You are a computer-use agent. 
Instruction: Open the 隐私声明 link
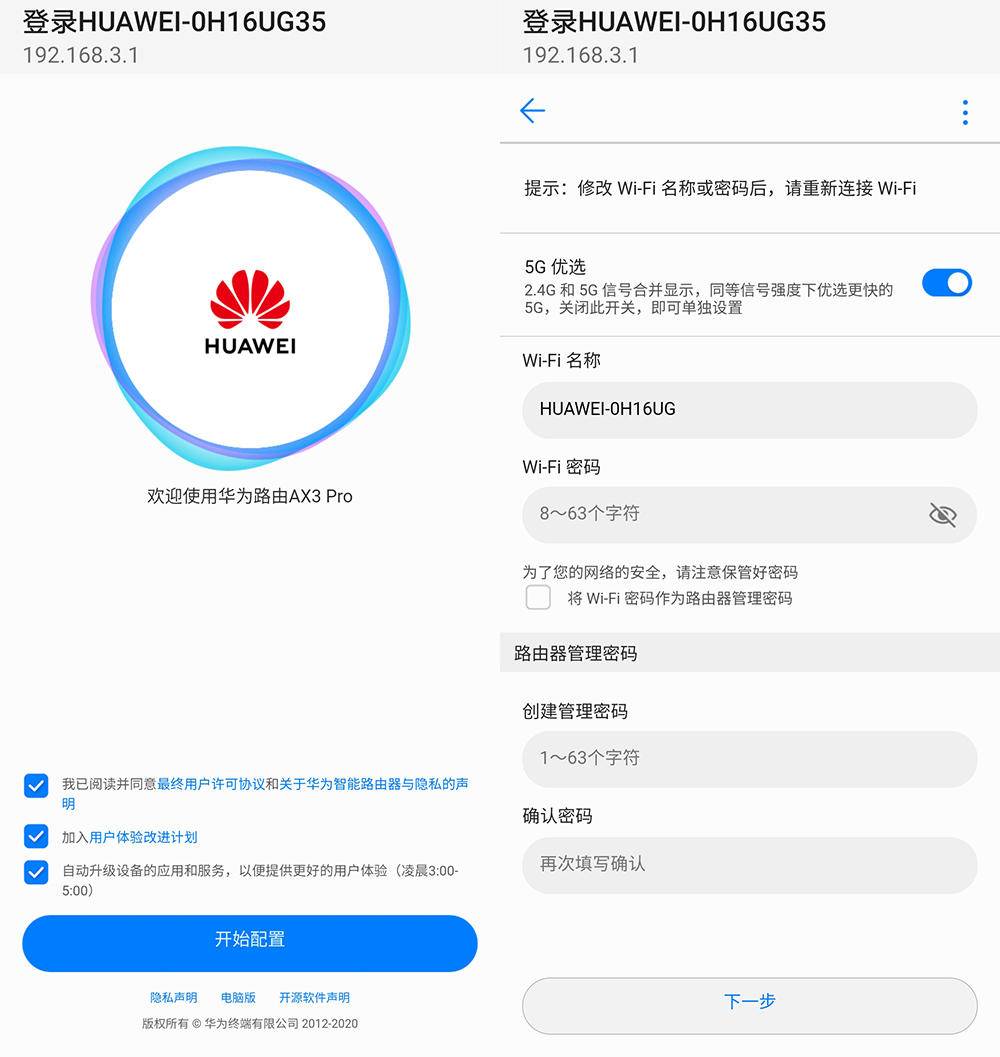tap(173, 998)
